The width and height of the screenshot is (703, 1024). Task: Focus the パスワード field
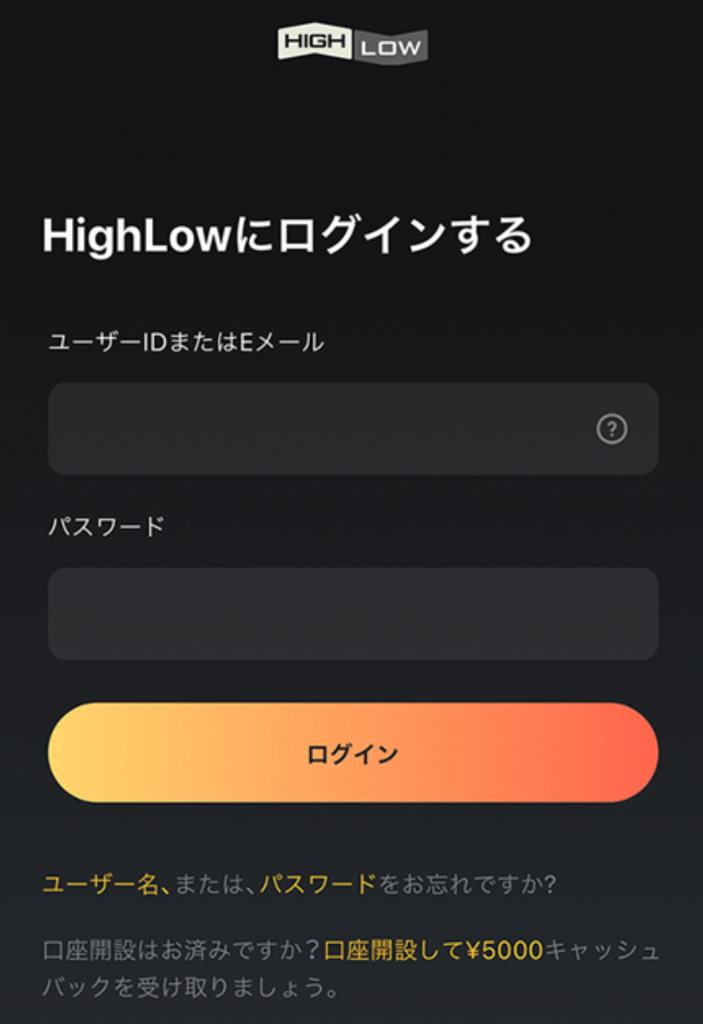point(352,614)
